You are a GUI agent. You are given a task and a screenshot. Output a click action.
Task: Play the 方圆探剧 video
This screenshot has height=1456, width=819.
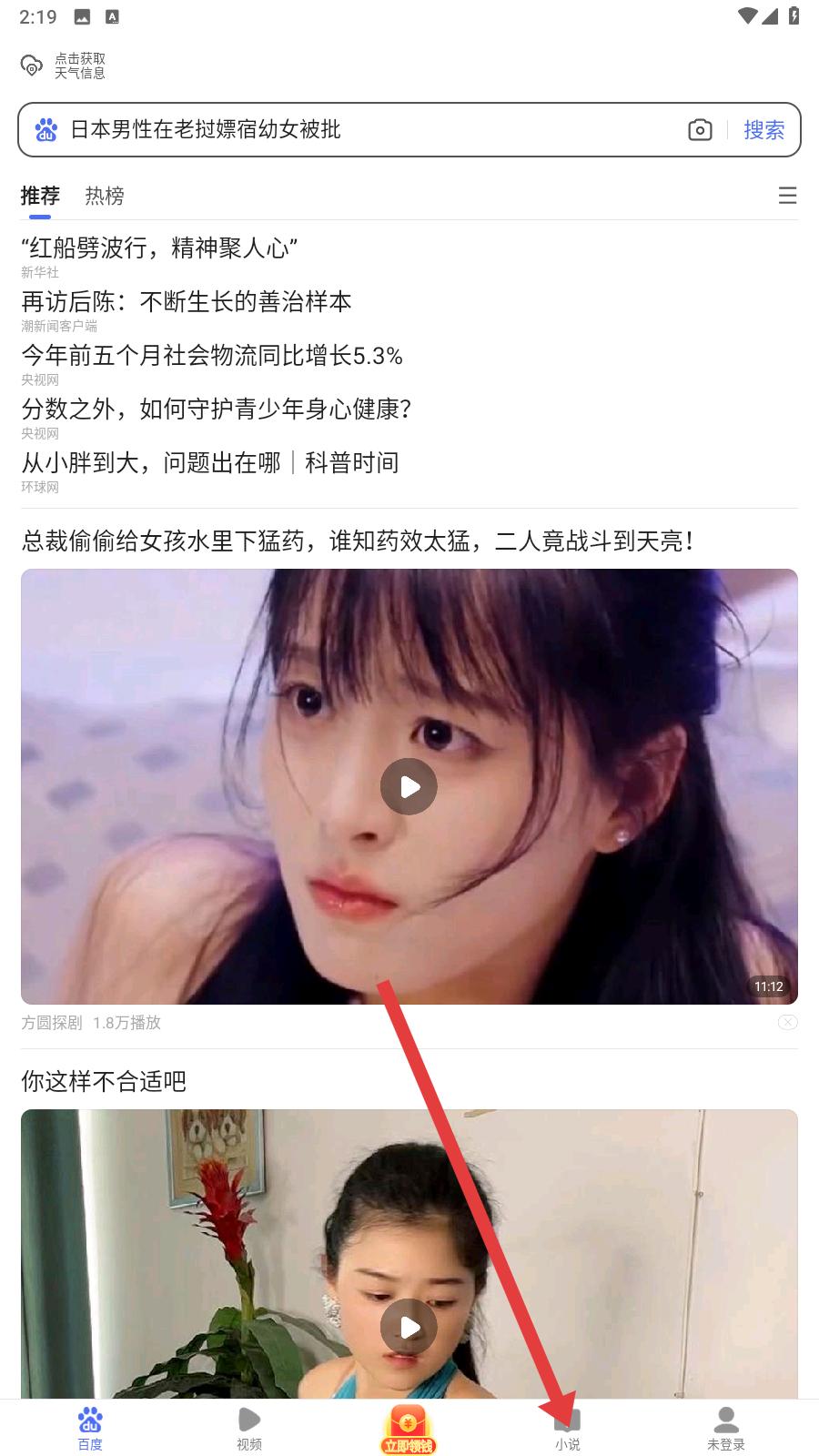(409, 786)
